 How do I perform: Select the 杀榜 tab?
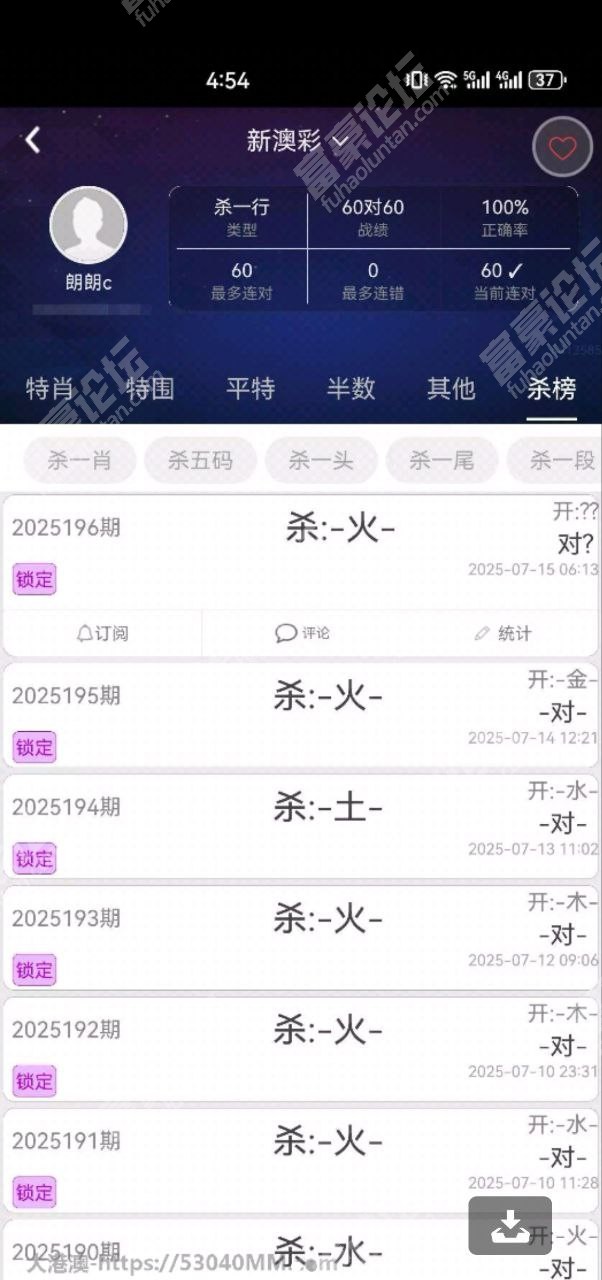click(x=552, y=388)
